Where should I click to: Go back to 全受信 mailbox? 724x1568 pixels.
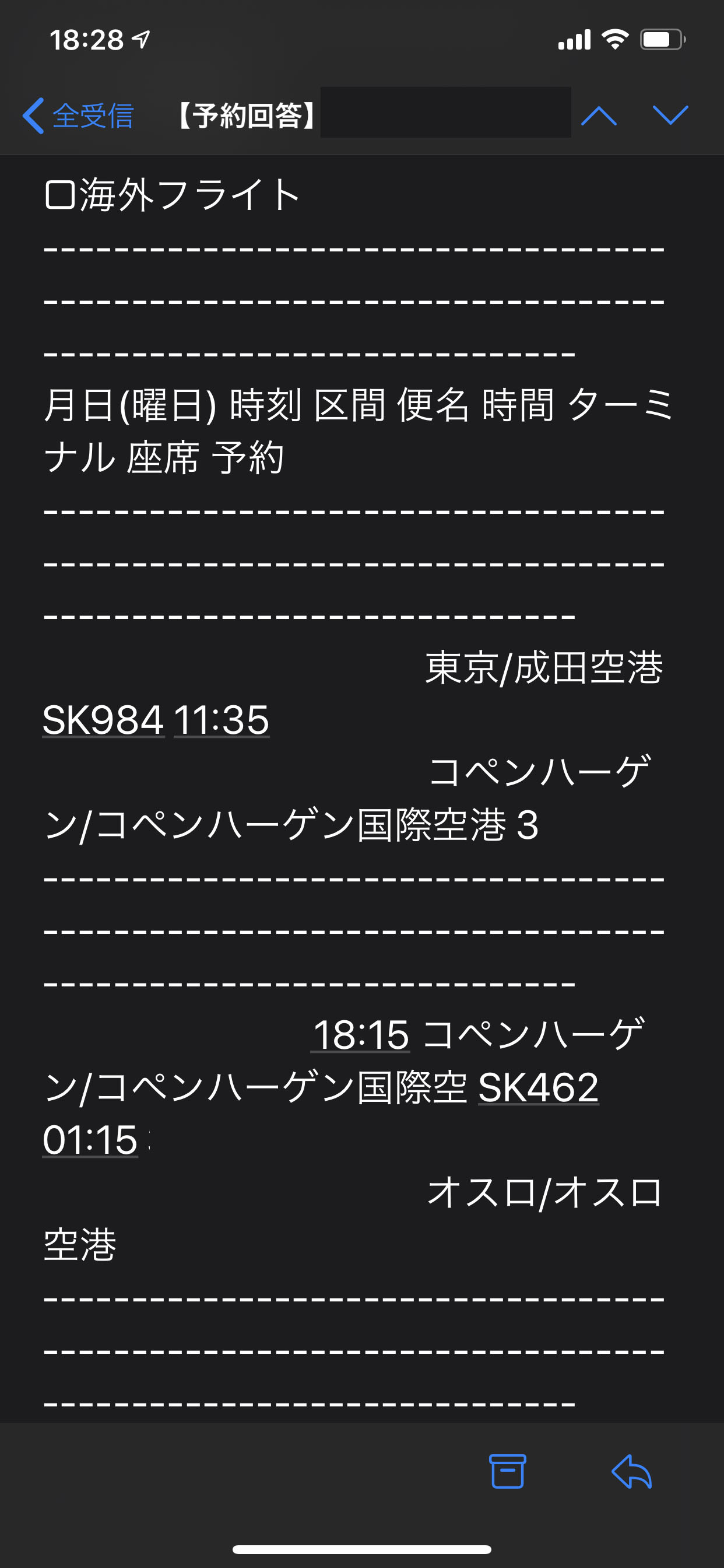coord(78,115)
